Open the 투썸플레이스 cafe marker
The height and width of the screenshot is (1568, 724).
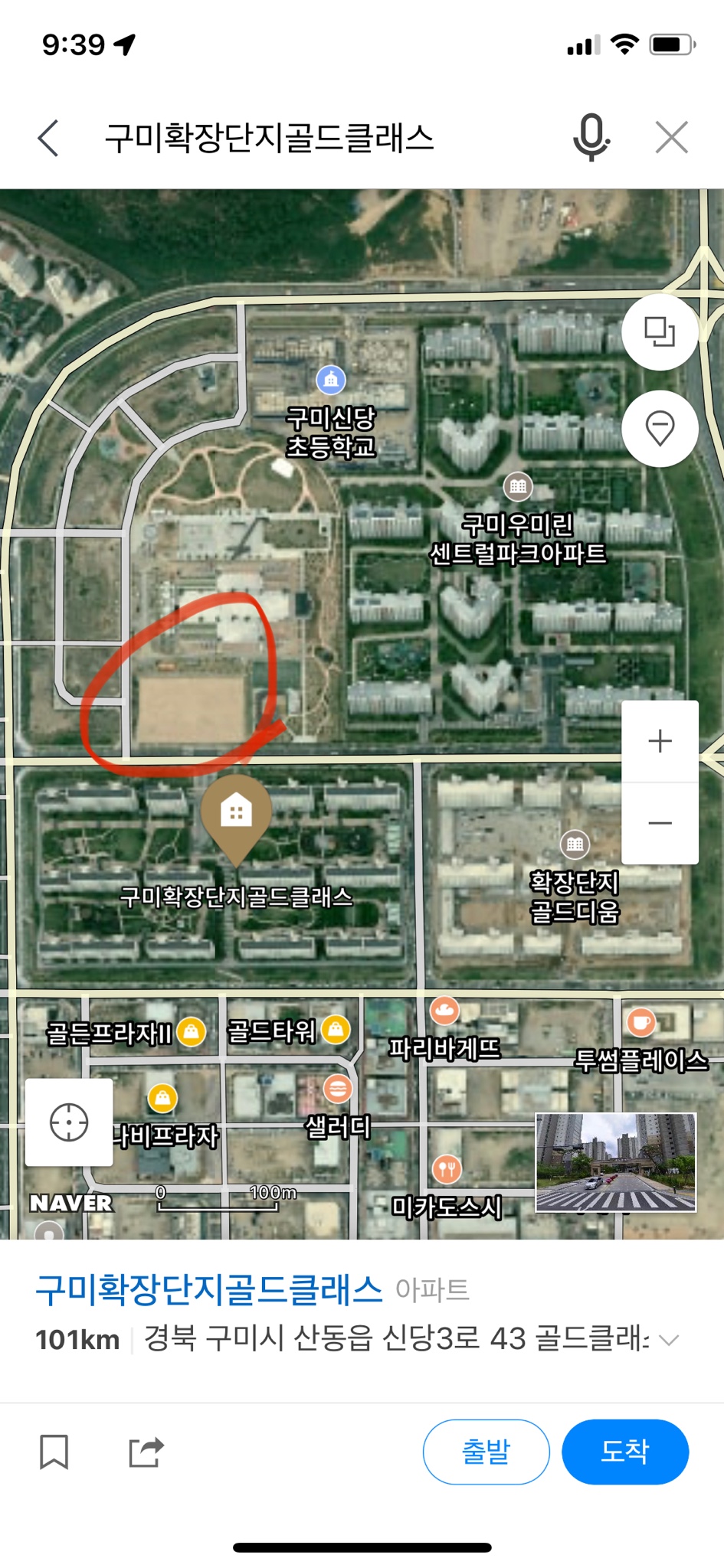pos(640,1022)
